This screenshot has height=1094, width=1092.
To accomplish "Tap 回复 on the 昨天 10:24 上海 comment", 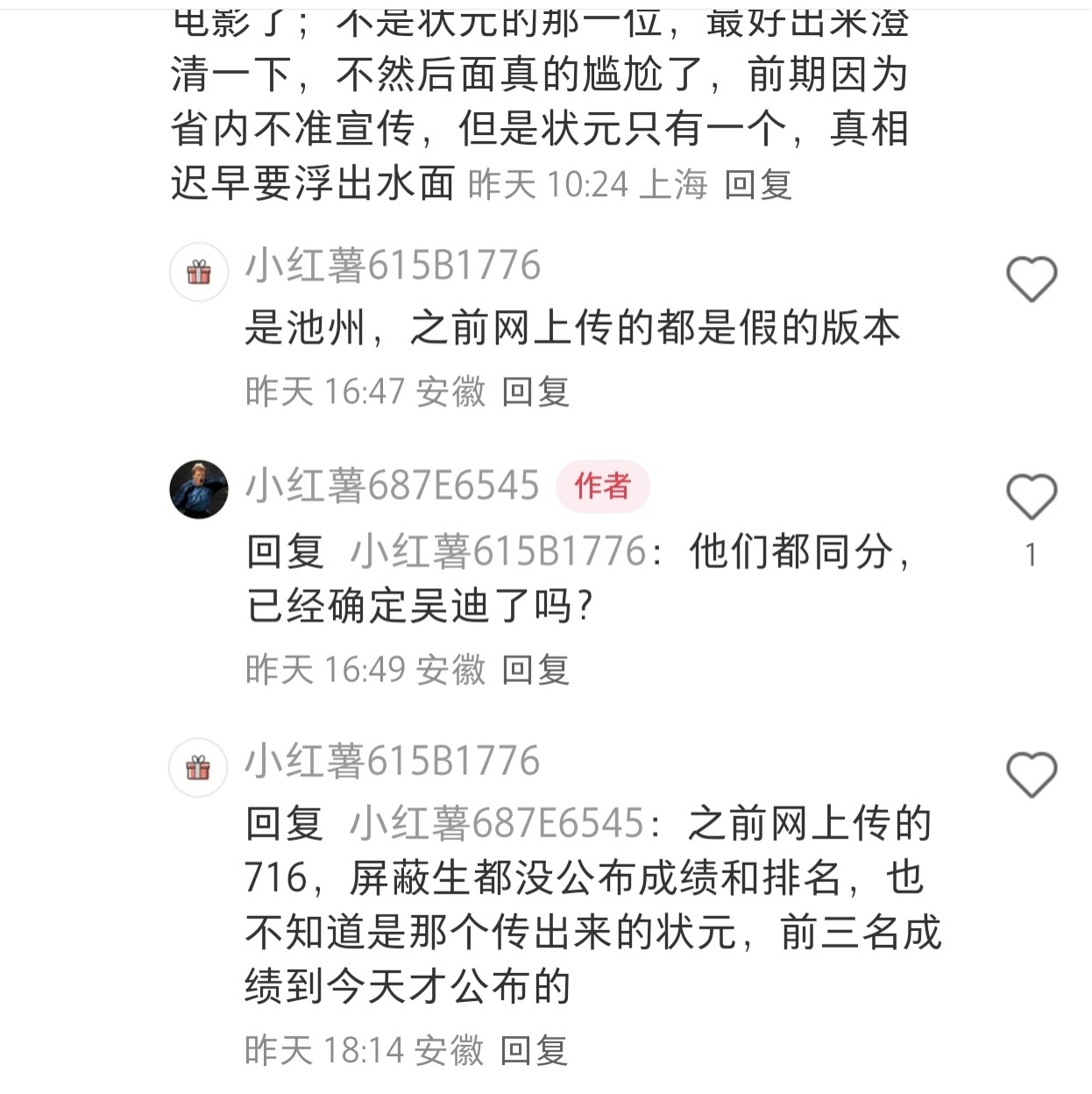I will tap(758, 185).
